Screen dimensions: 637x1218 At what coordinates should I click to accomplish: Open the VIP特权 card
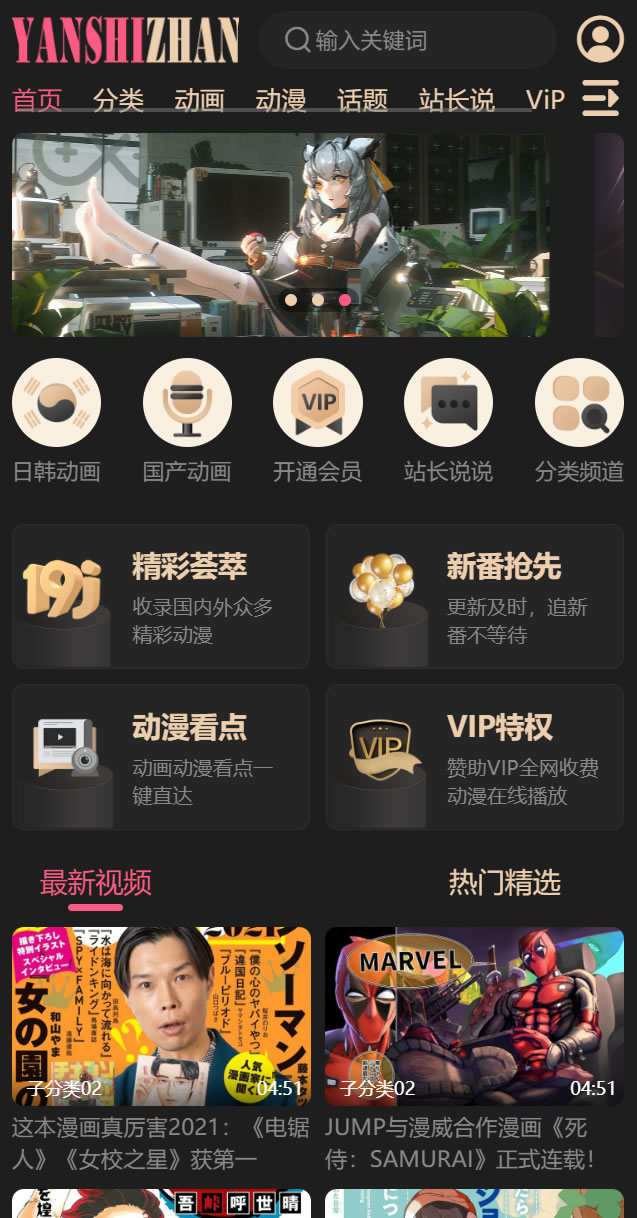pyautogui.click(x=475, y=757)
